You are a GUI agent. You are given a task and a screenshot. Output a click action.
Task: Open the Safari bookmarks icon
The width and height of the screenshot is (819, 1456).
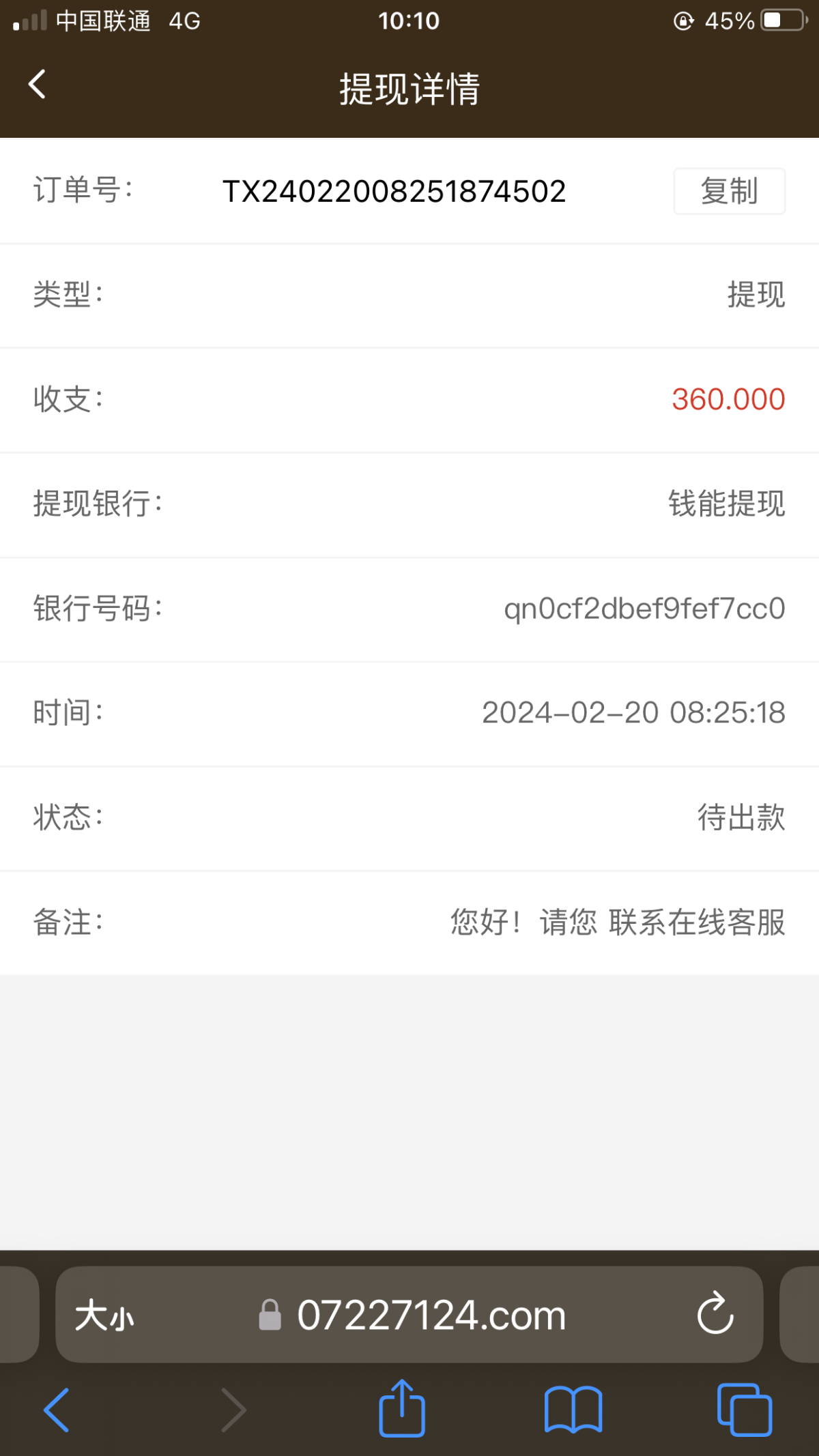[573, 1409]
